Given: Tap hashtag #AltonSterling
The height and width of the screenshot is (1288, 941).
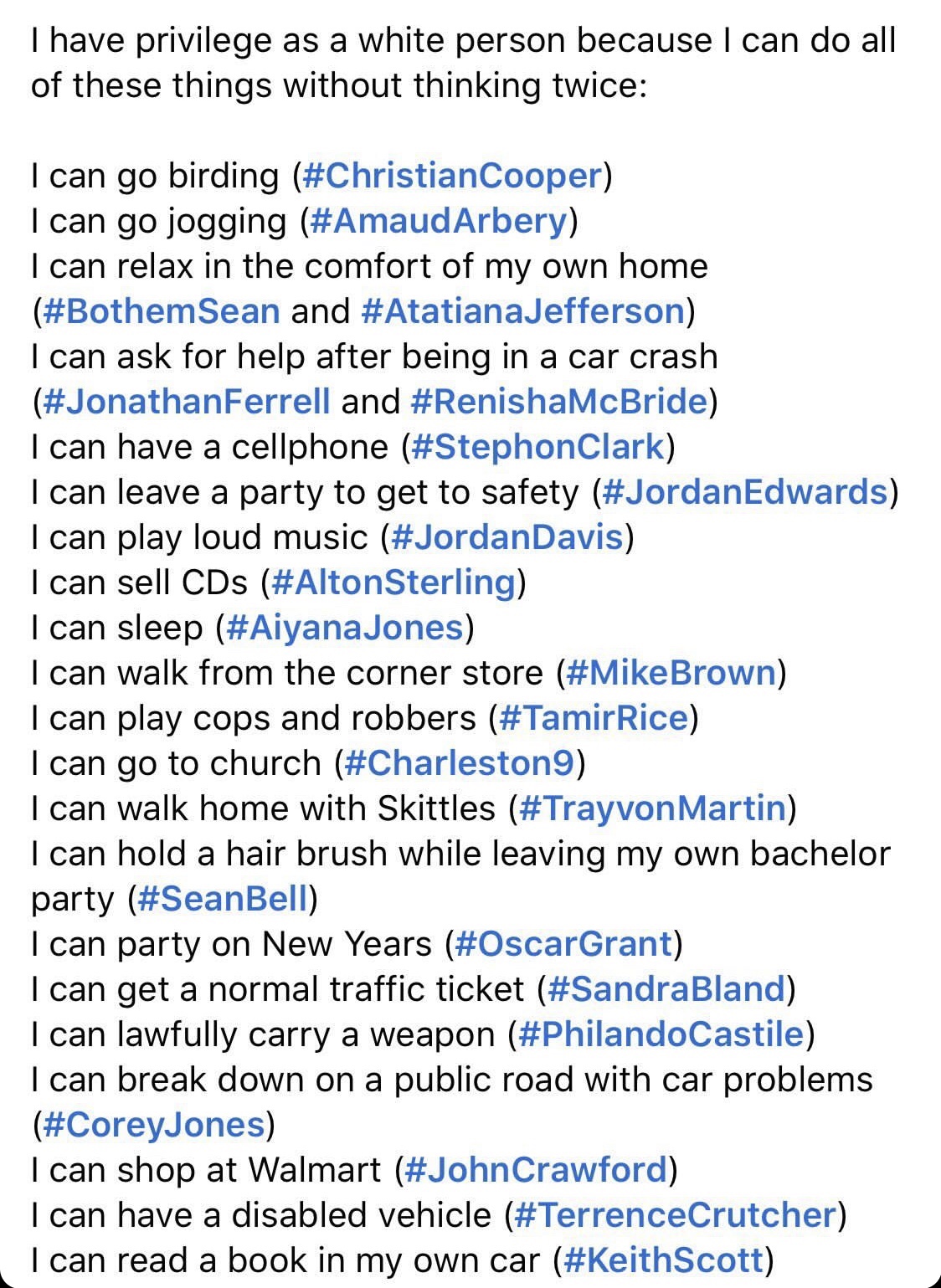Looking at the screenshot, I should (x=393, y=582).
